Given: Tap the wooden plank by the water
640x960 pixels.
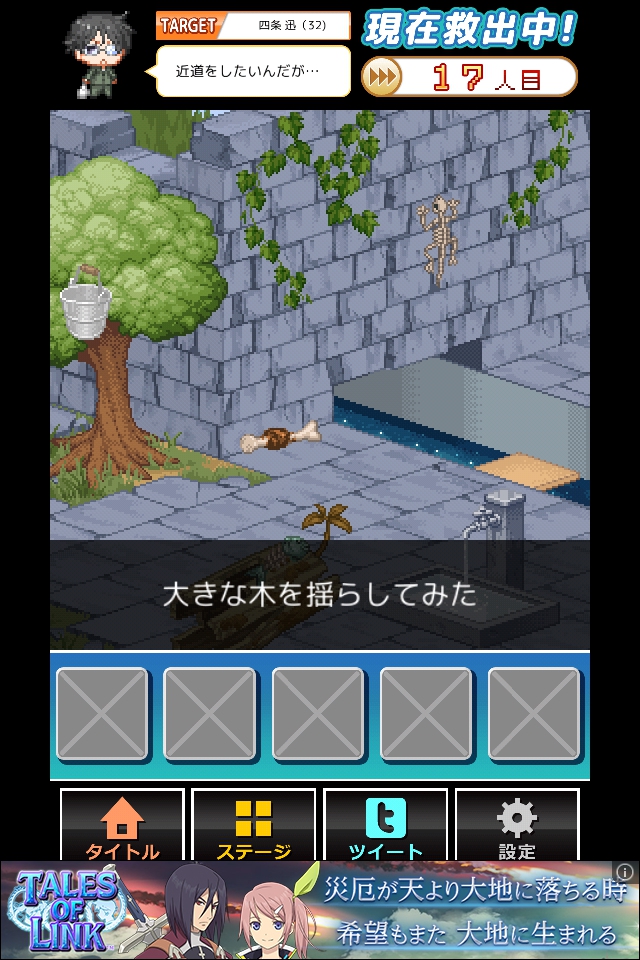Looking at the screenshot, I should tap(528, 469).
